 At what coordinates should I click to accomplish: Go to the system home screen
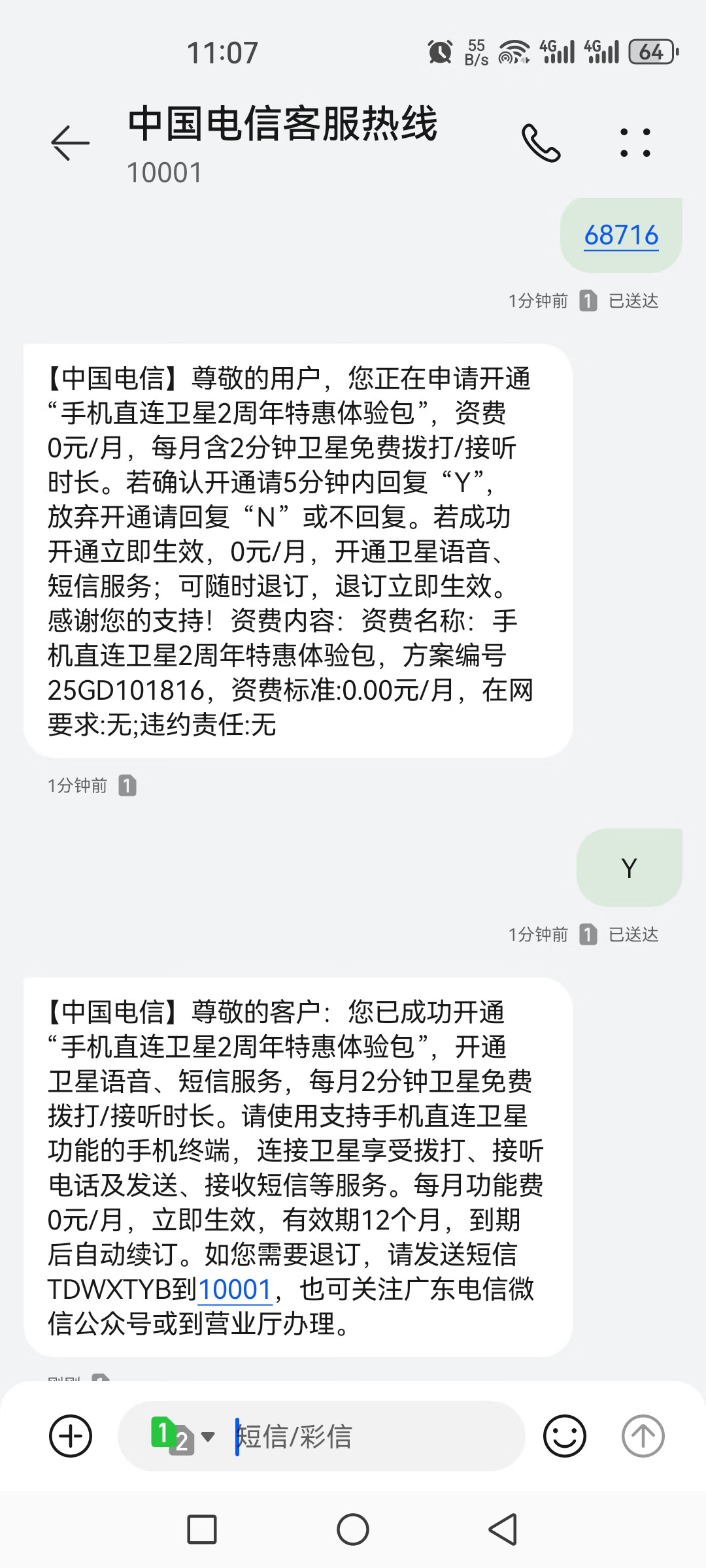pos(353,1529)
